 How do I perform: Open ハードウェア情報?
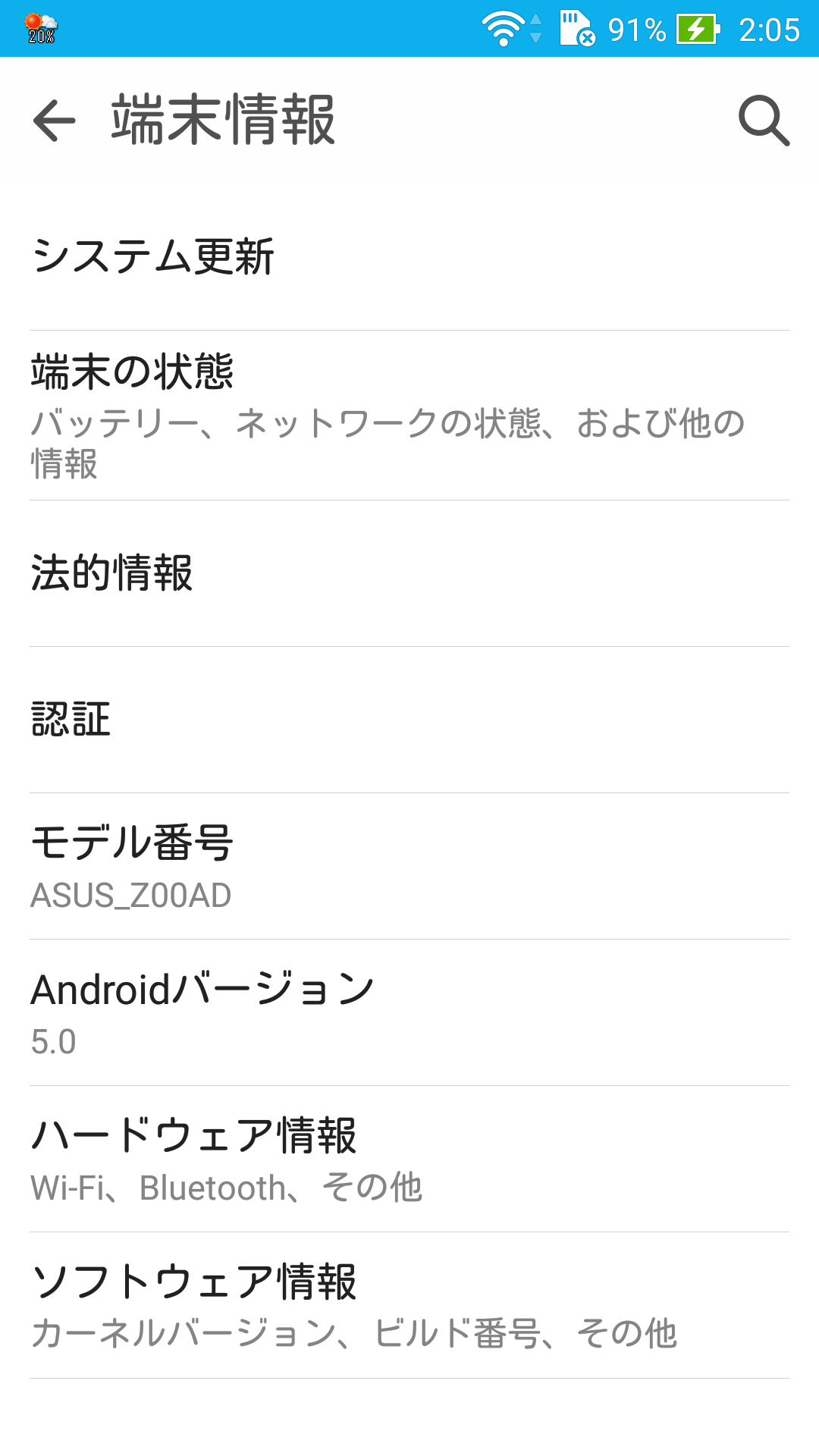point(409,1159)
